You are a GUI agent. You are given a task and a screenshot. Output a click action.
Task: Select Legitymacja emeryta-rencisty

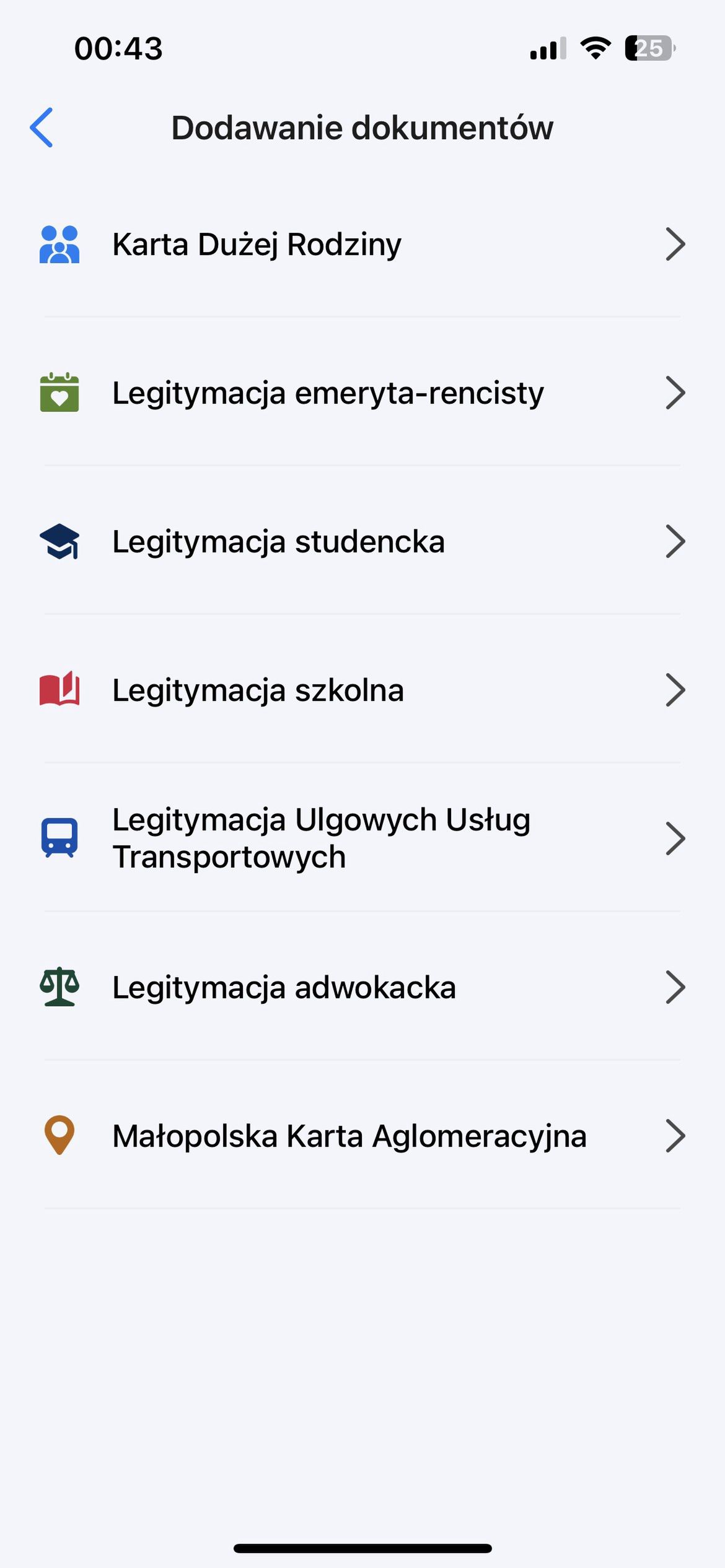(x=362, y=393)
